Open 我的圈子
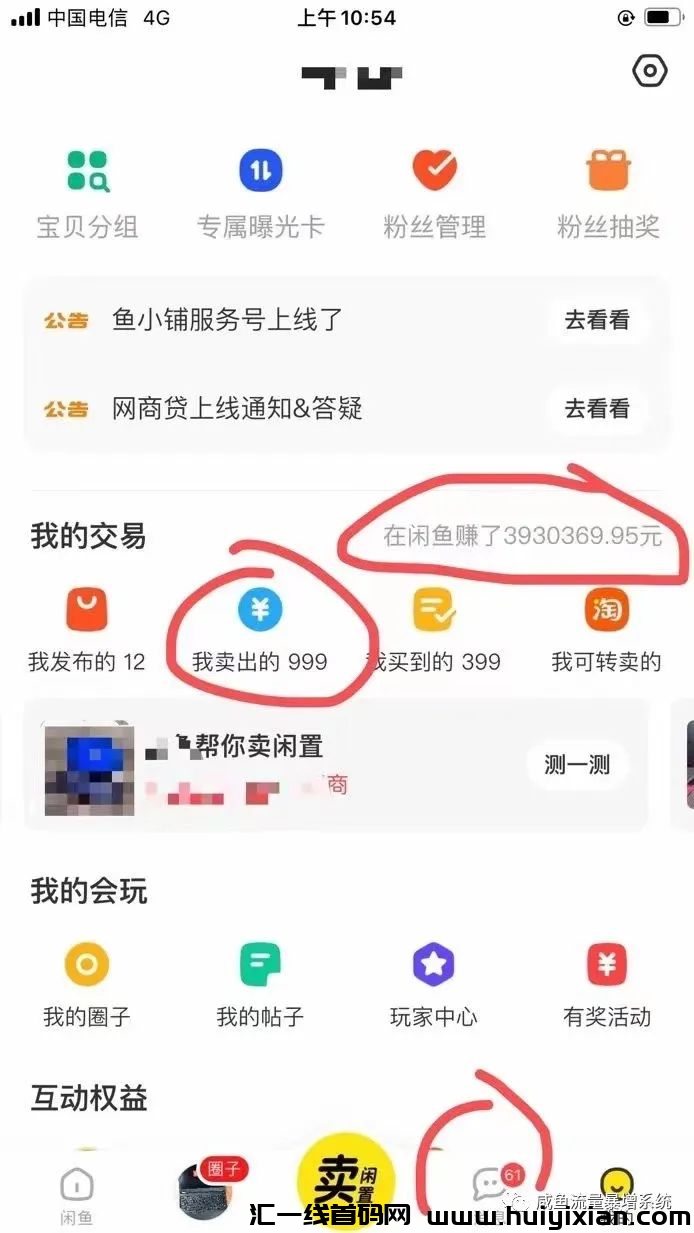 [x=87, y=985]
